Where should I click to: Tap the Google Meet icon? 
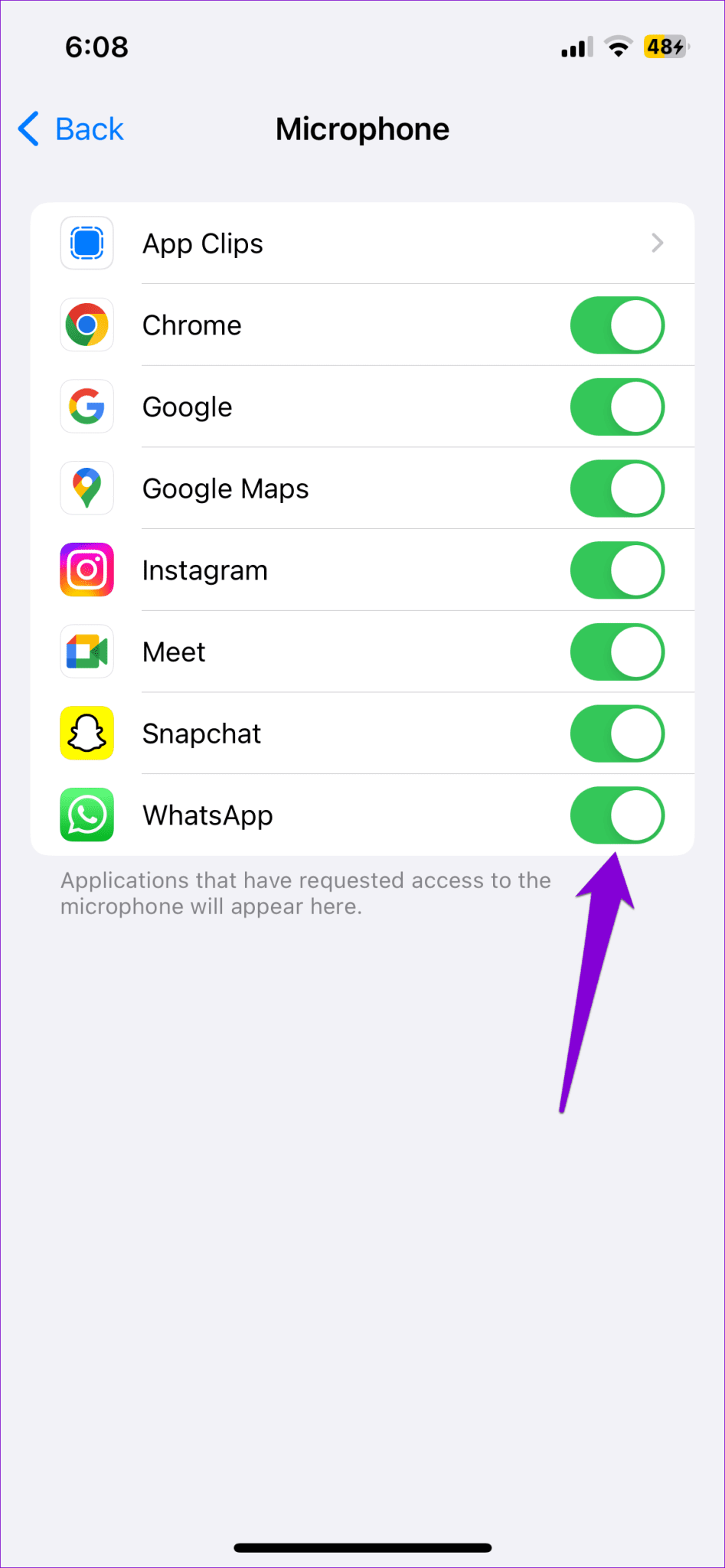(87, 652)
